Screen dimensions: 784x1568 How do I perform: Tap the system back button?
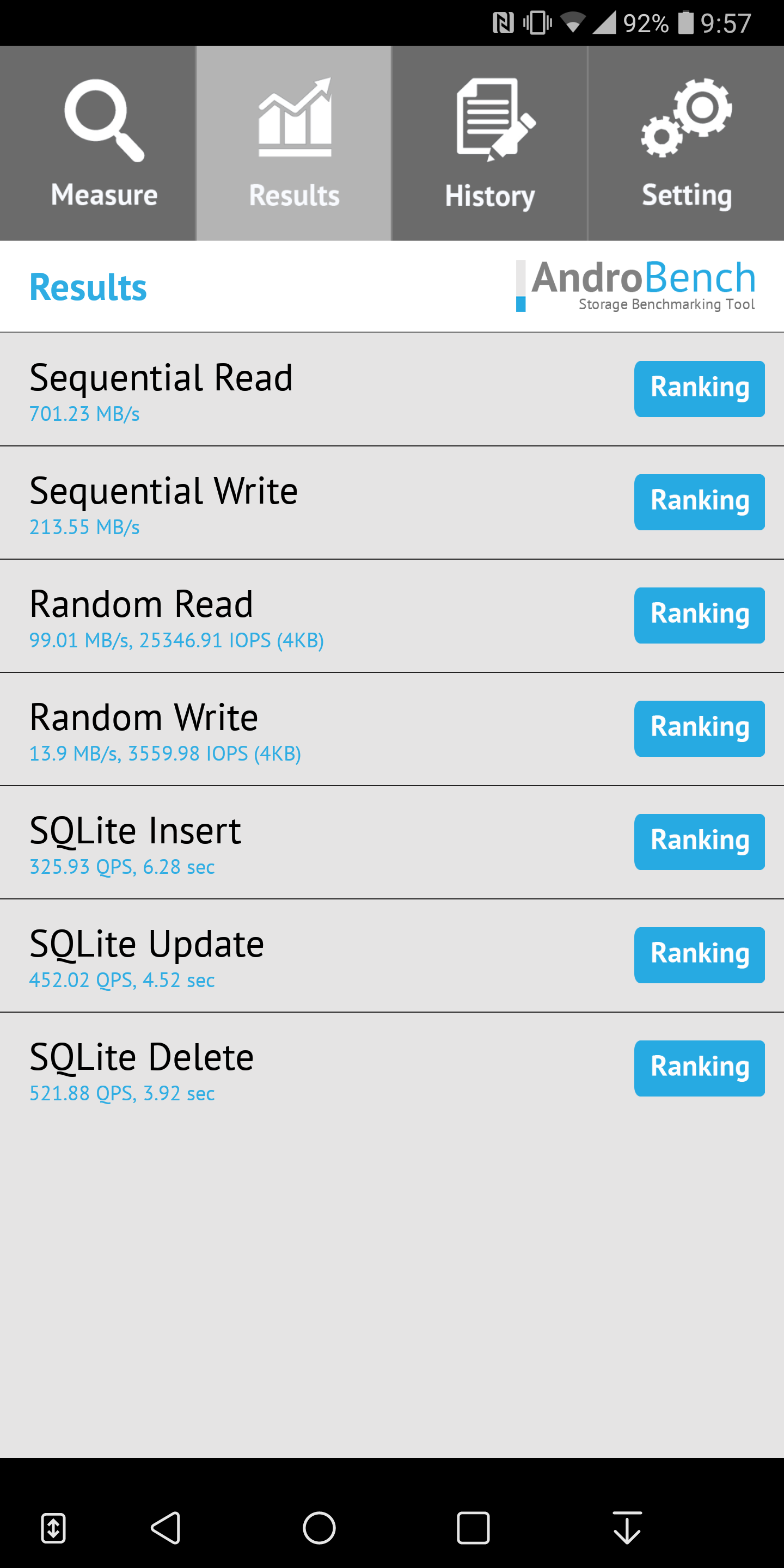click(x=166, y=1527)
